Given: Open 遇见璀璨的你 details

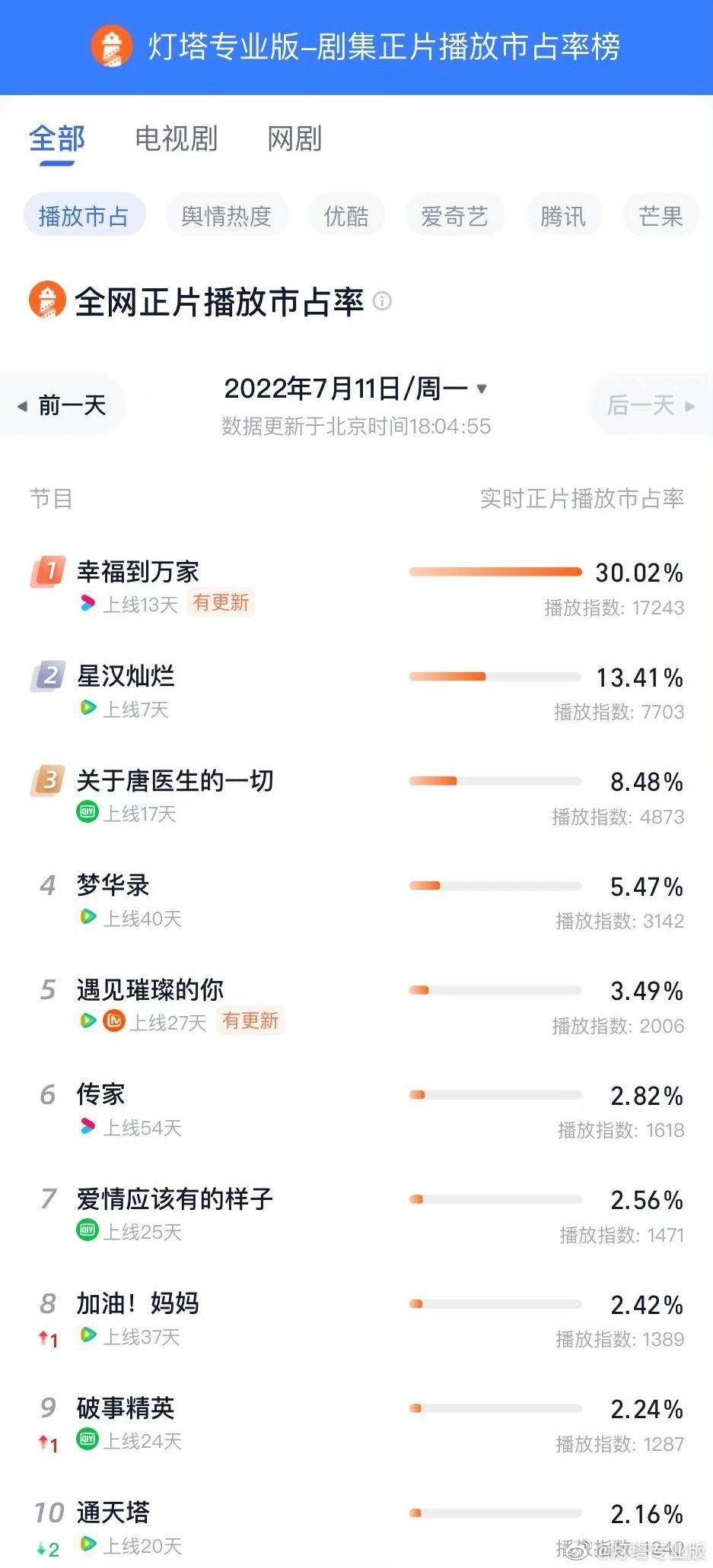Looking at the screenshot, I should [150, 989].
